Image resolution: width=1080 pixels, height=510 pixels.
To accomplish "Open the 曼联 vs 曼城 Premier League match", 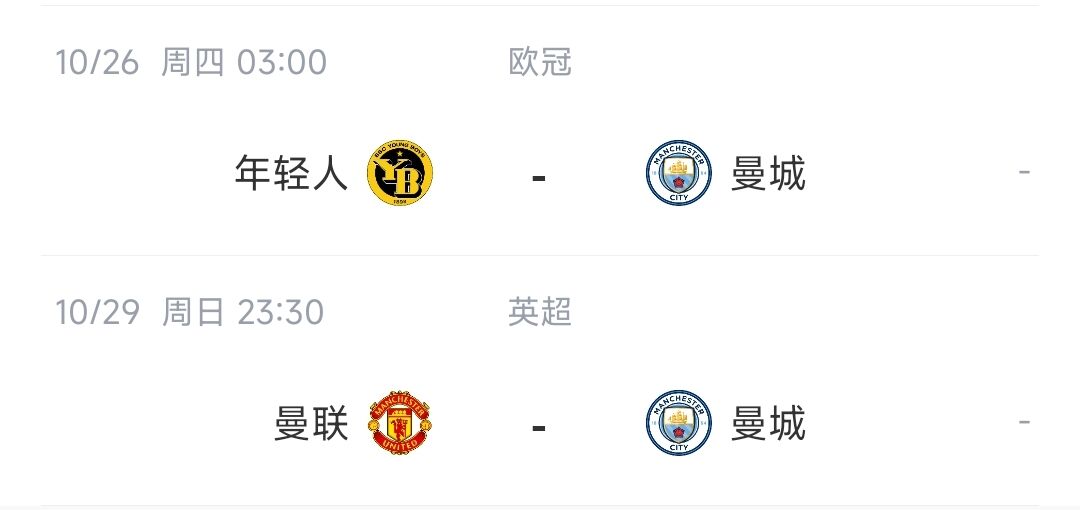I will pyautogui.click(x=539, y=425).
